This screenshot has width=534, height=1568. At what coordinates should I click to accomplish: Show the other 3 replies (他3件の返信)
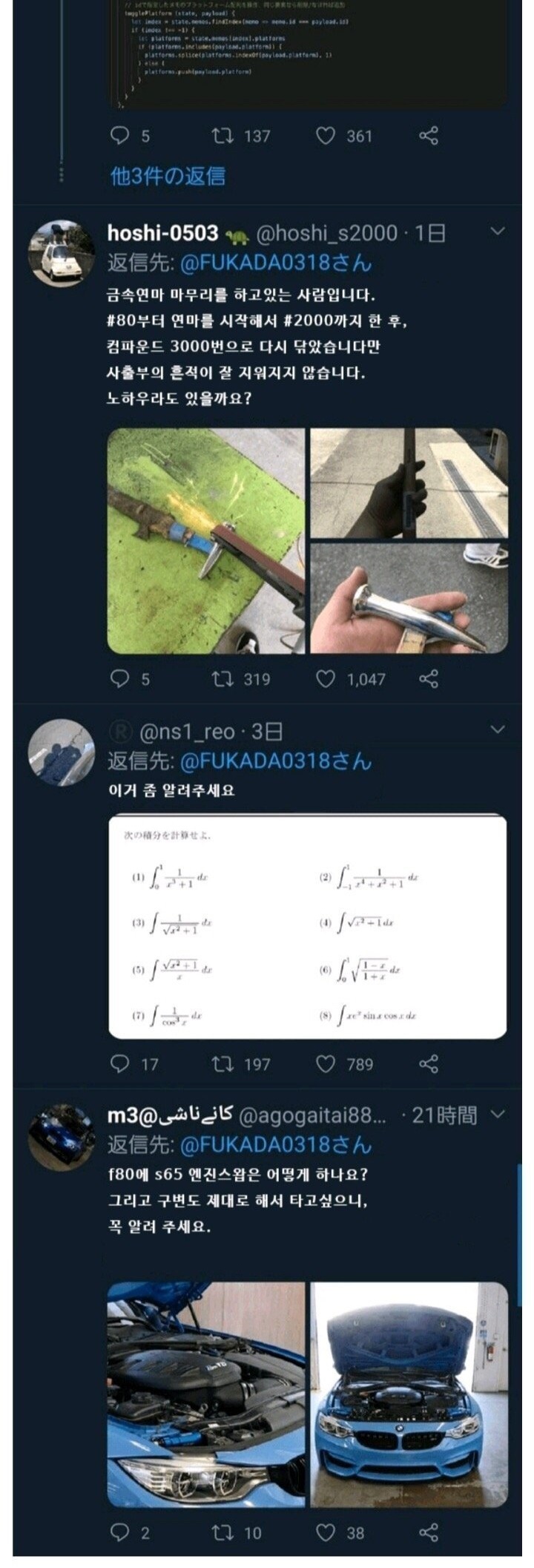click(167, 176)
